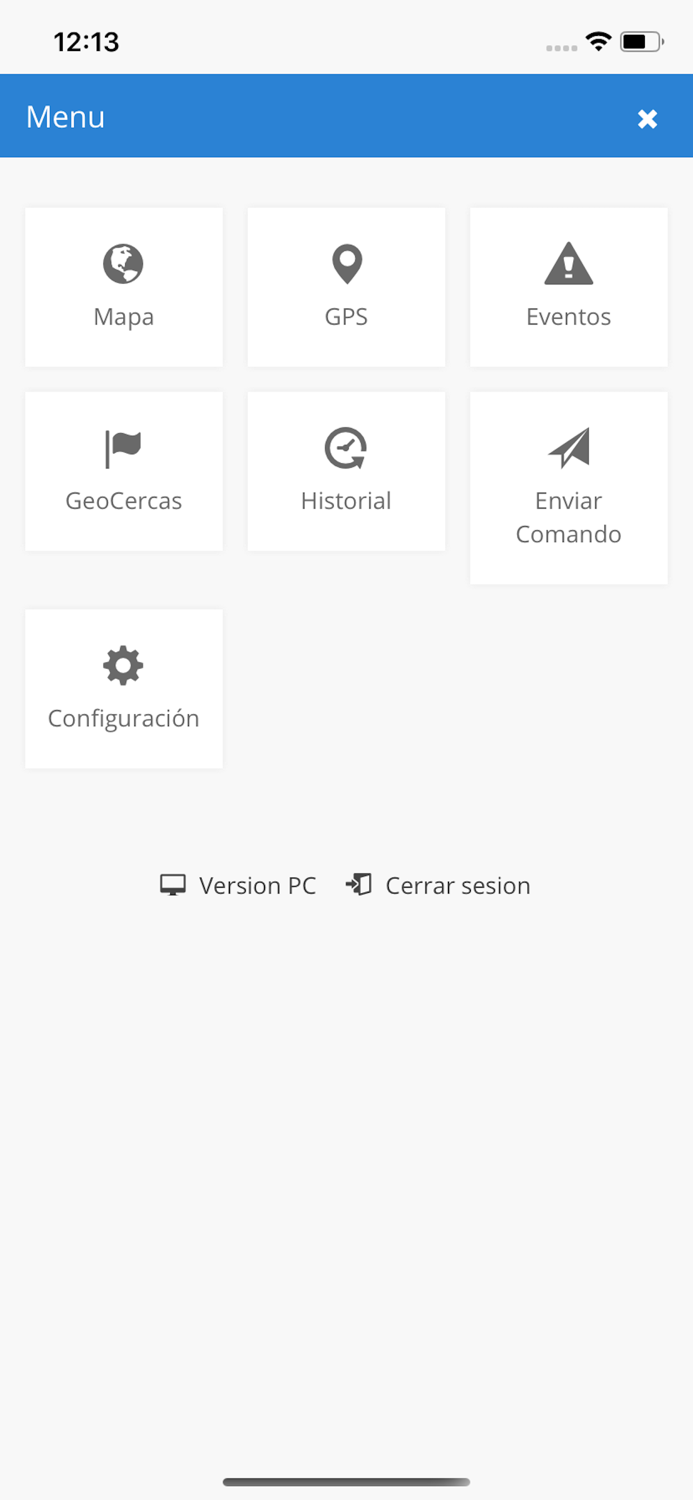The width and height of the screenshot is (693, 1500).
Task: Close the Menu screen
Action: pyautogui.click(x=647, y=119)
